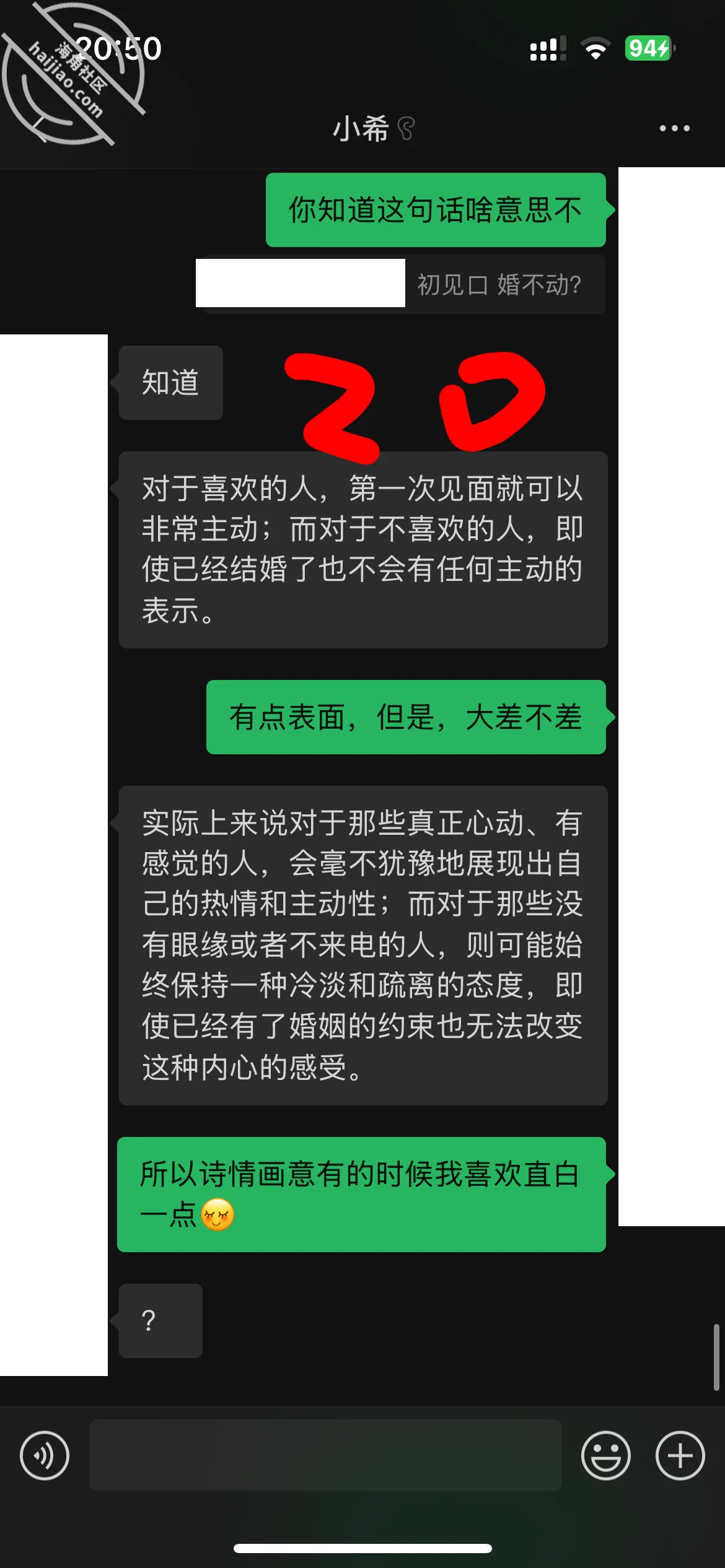Tap the message text input field

(325, 1455)
